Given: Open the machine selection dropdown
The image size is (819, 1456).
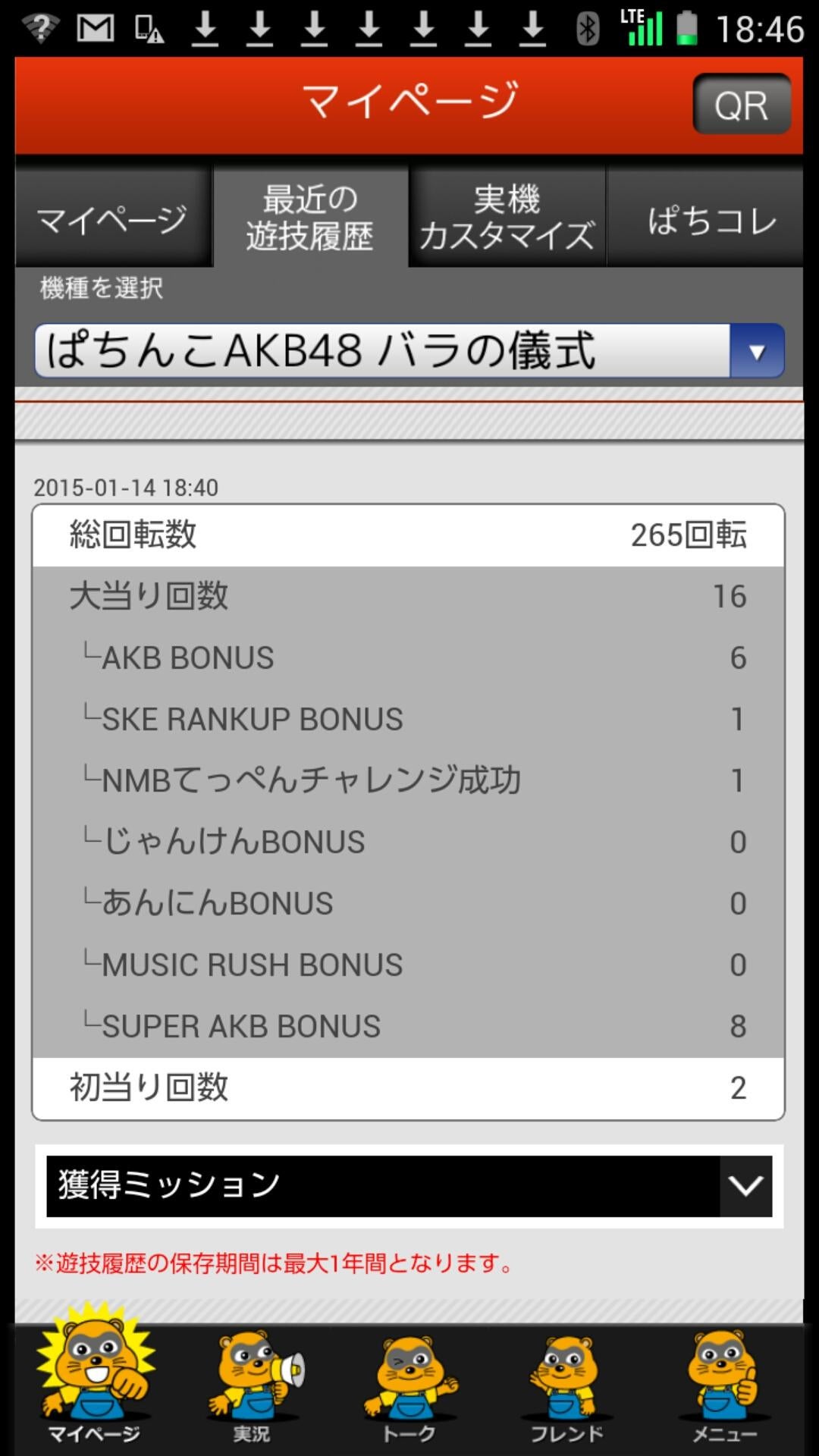Looking at the screenshot, I should (x=409, y=351).
